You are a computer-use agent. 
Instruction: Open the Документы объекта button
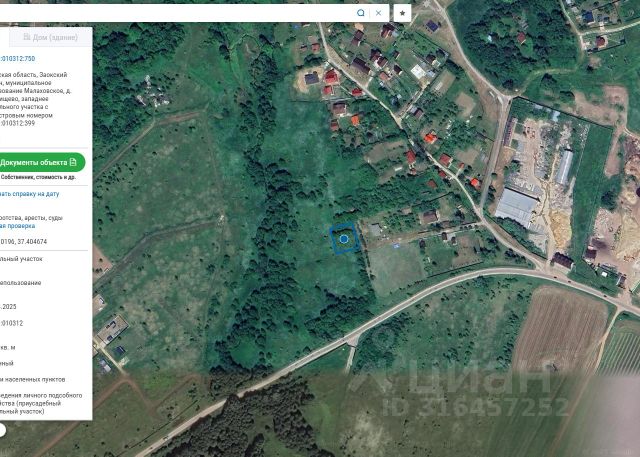coord(40,162)
